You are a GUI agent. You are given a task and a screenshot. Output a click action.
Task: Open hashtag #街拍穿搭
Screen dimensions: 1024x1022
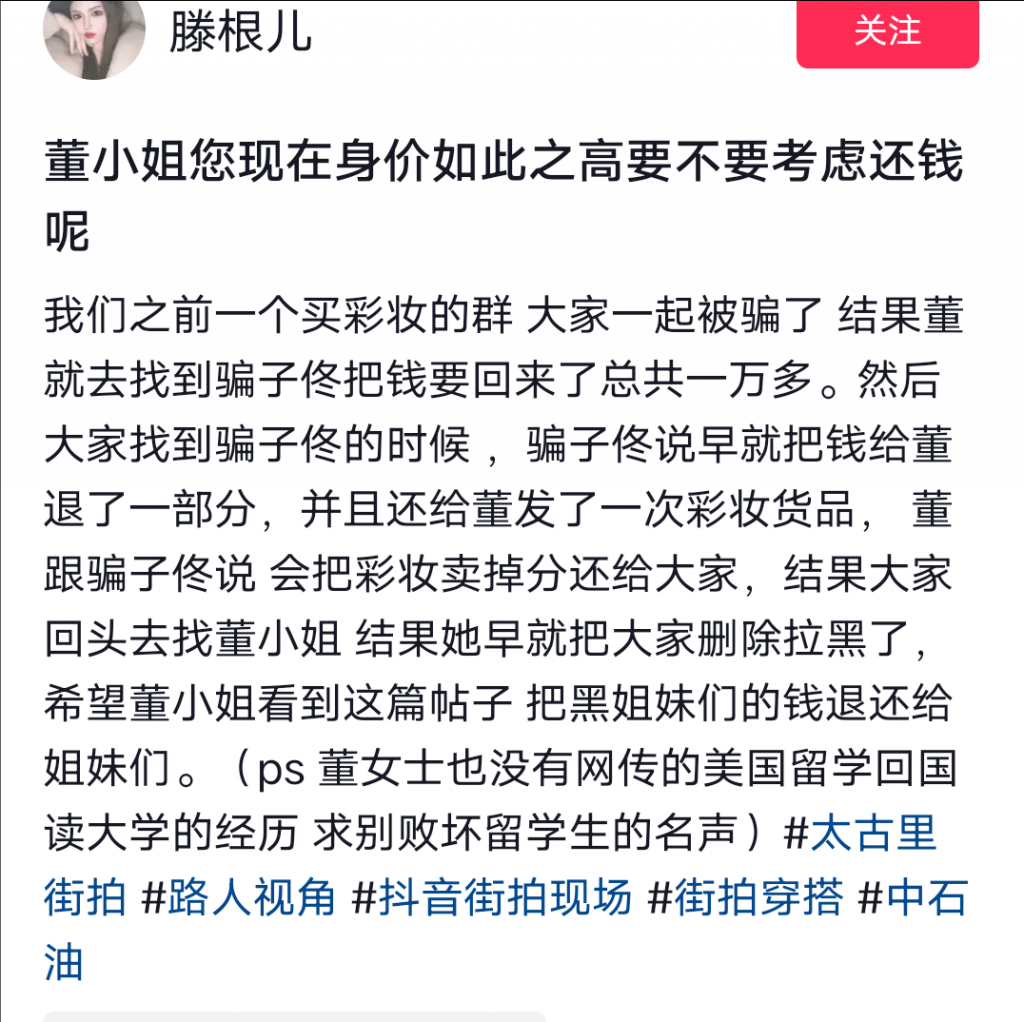746,898
